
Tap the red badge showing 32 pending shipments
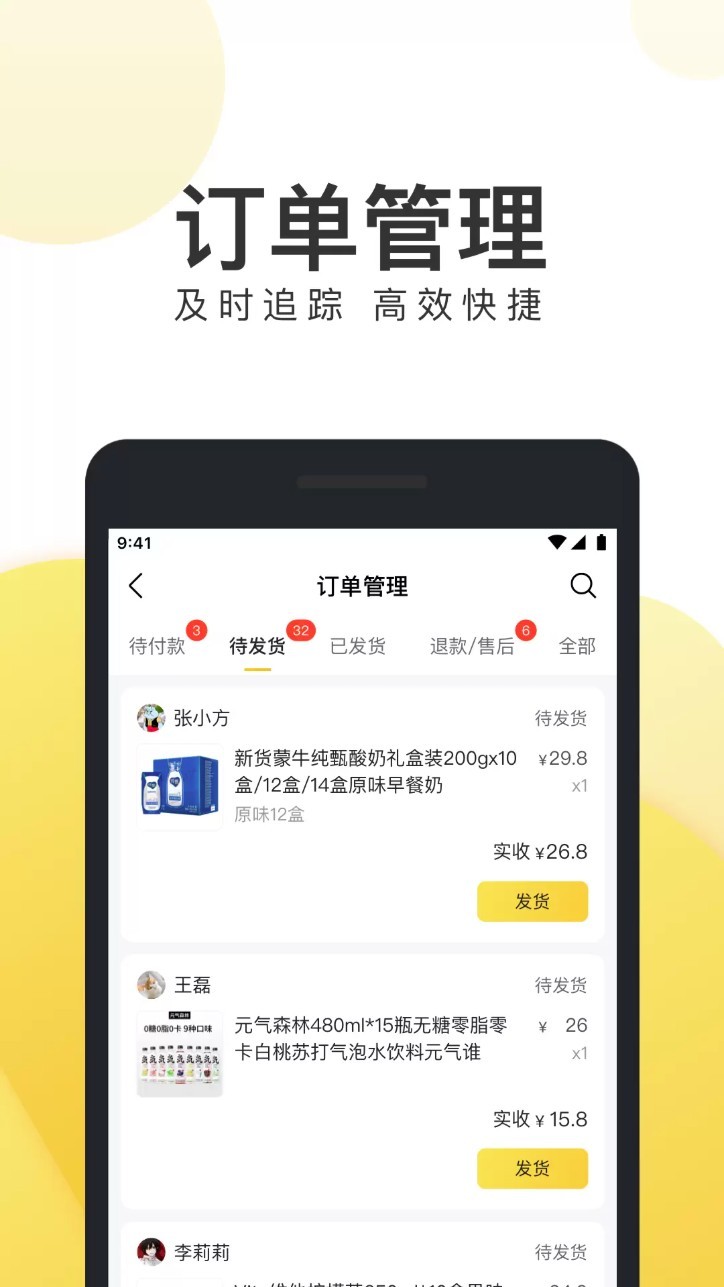pyautogui.click(x=300, y=630)
